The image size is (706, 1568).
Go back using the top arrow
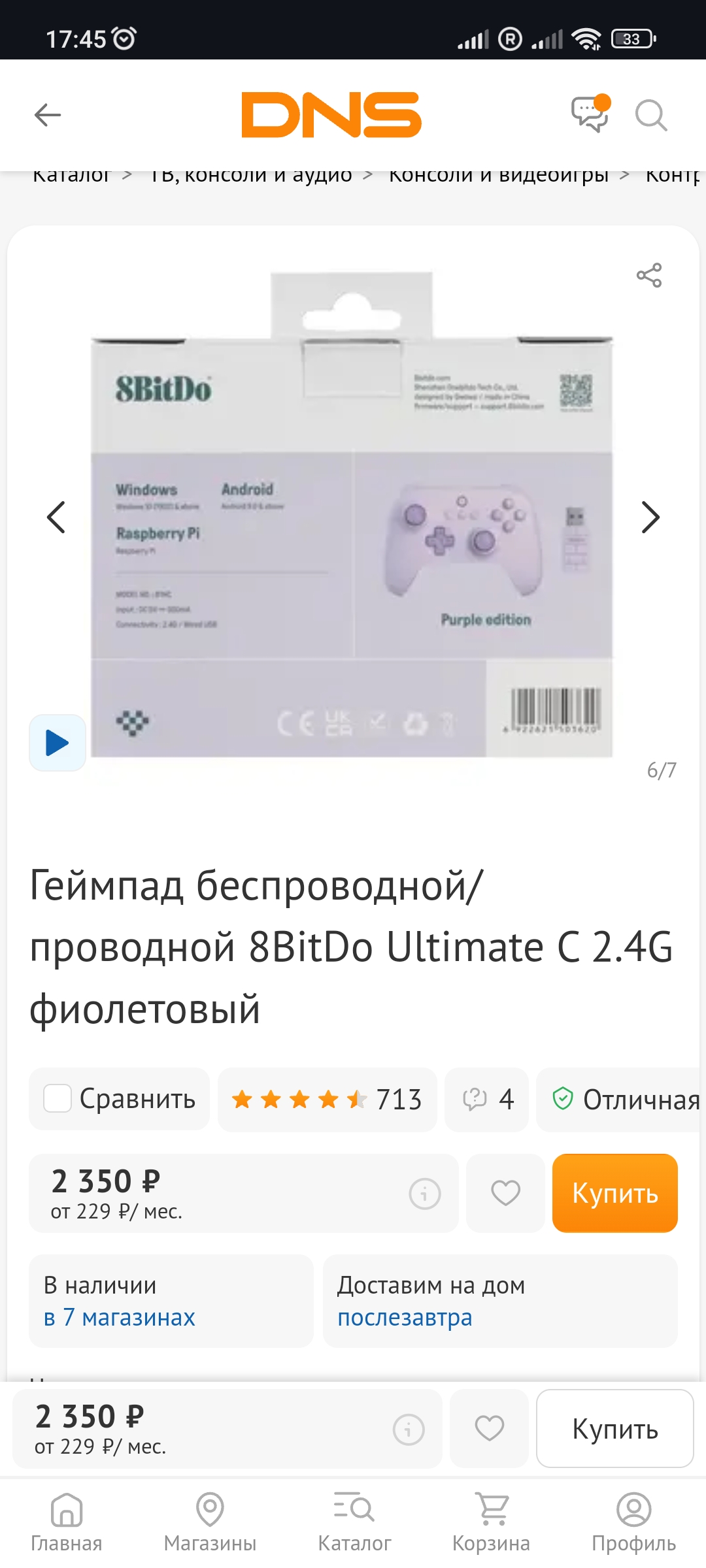click(48, 115)
